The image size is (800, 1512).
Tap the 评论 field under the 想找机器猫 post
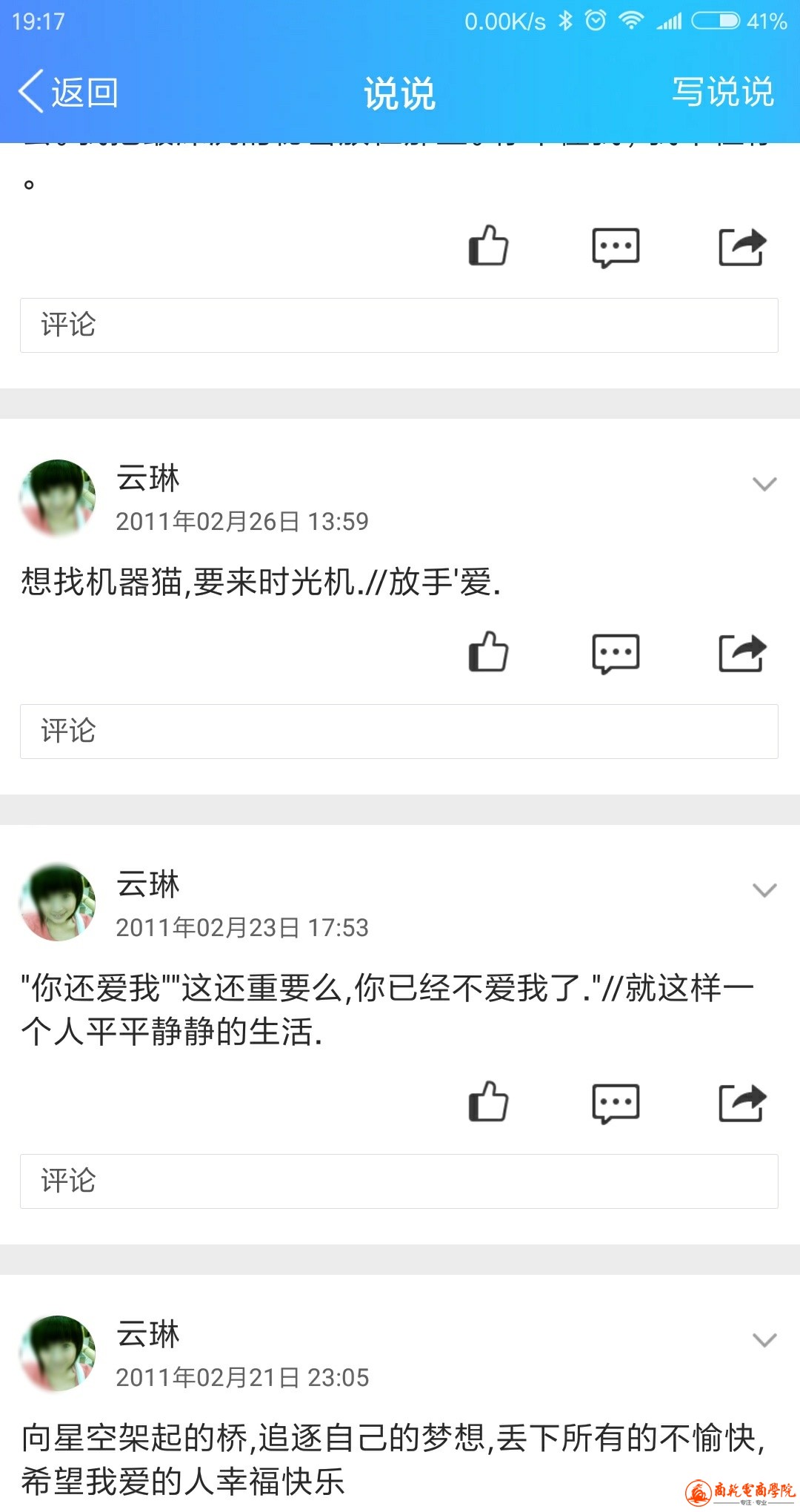[399, 732]
